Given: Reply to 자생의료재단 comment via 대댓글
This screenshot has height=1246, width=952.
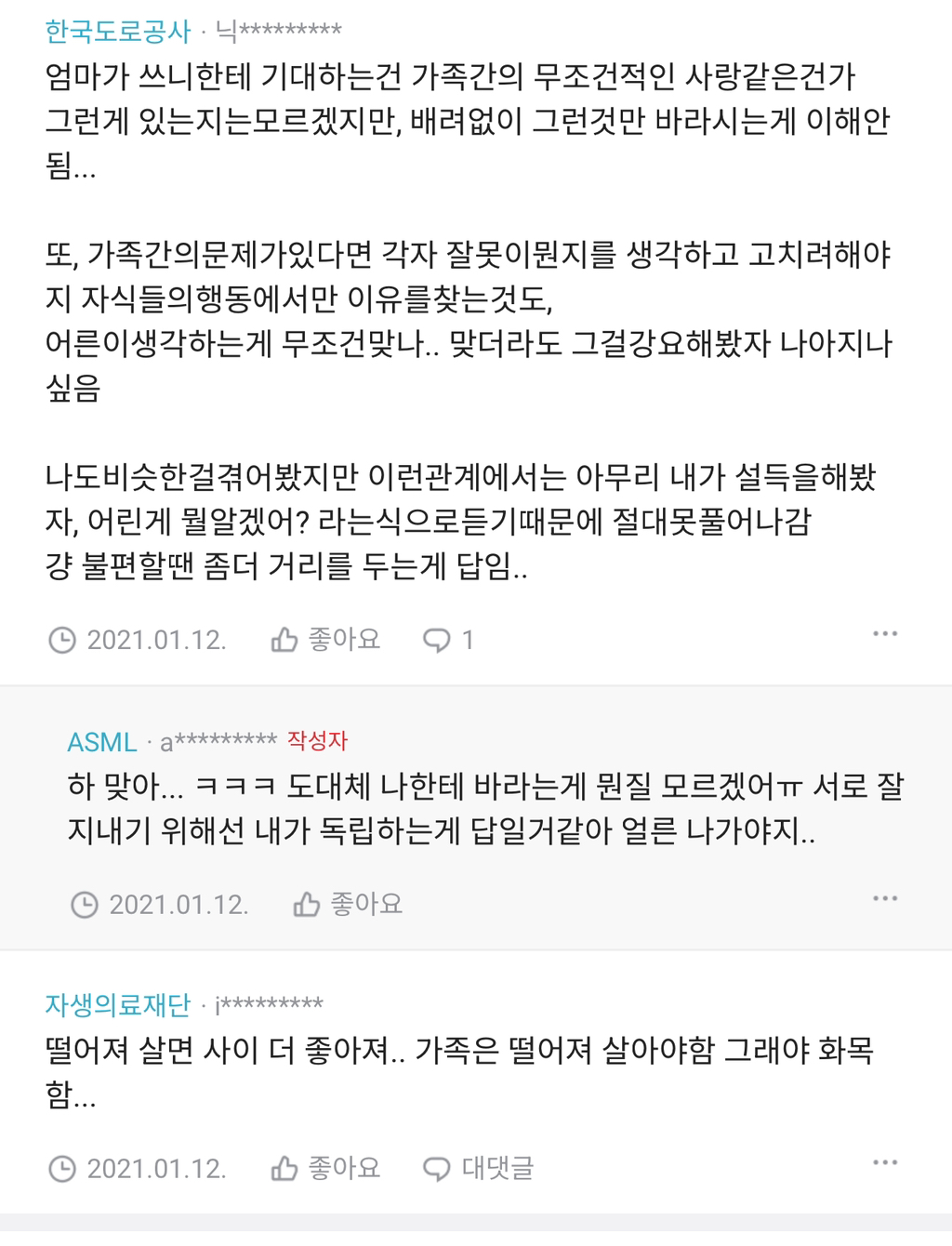Looking at the screenshot, I should click(x=478, y=1168).
